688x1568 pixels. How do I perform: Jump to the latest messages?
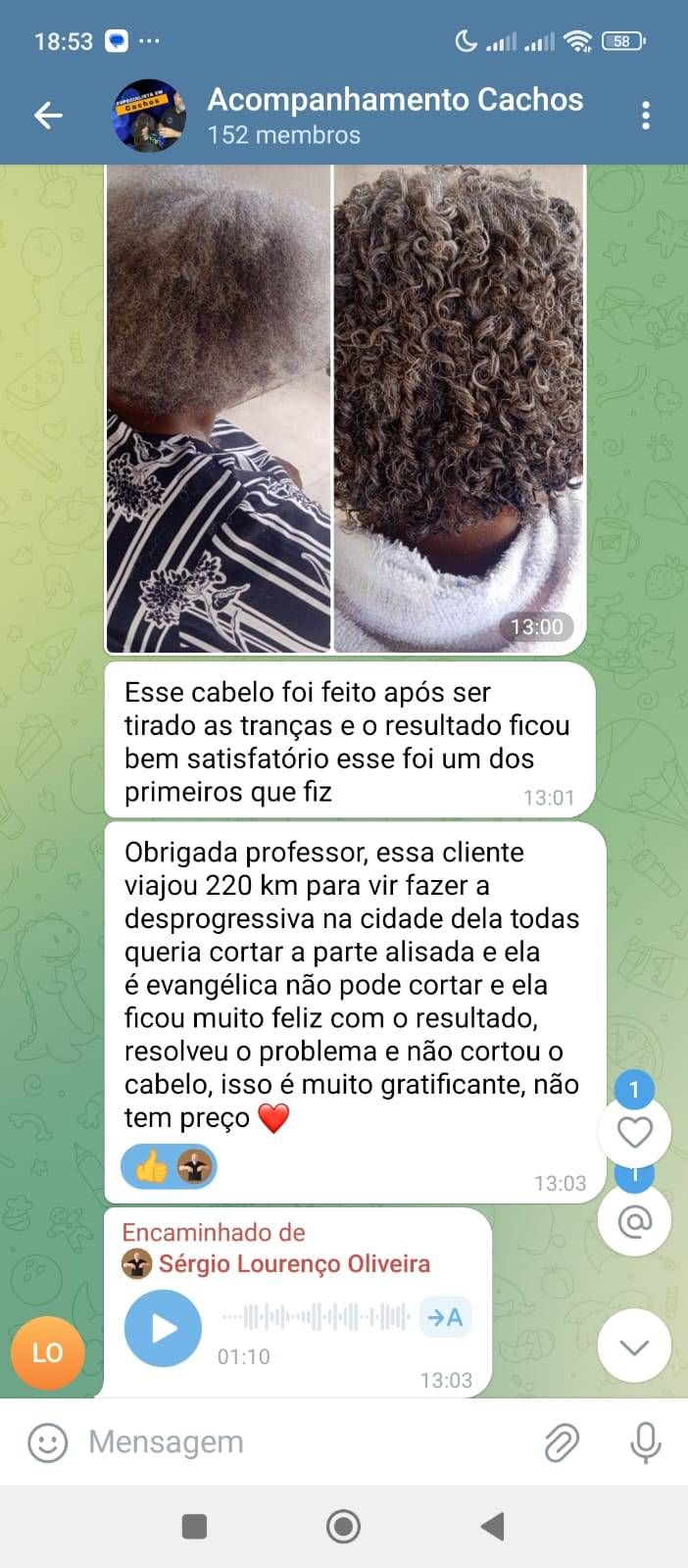634,1347
